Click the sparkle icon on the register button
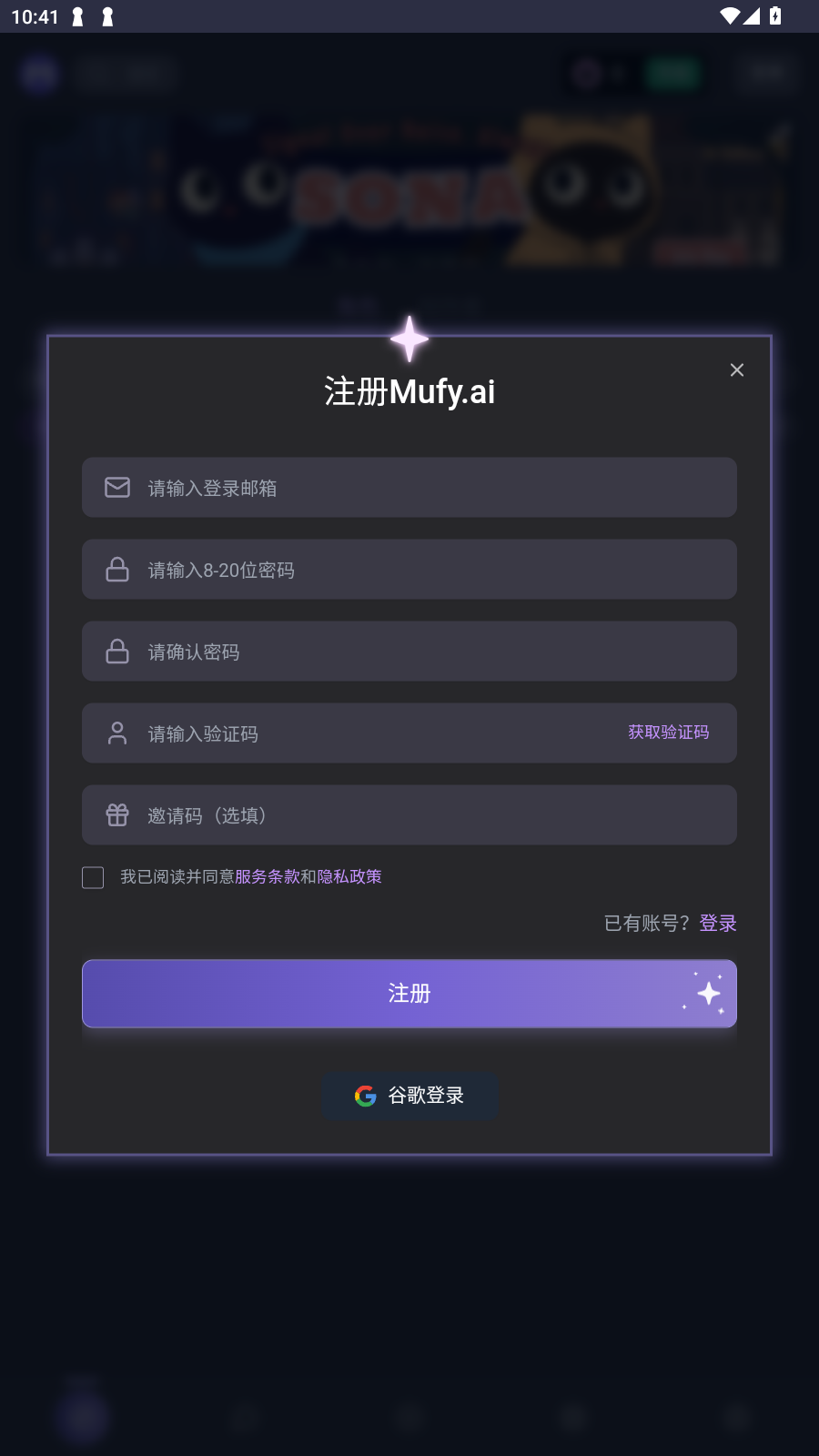The image size is (819, 1456). [708, 993]
